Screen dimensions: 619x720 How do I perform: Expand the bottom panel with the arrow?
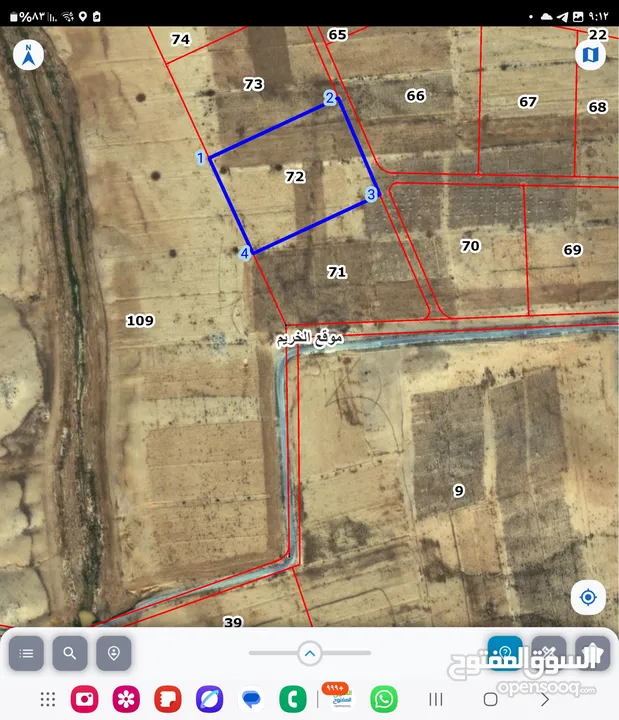[x=309, y=654]
